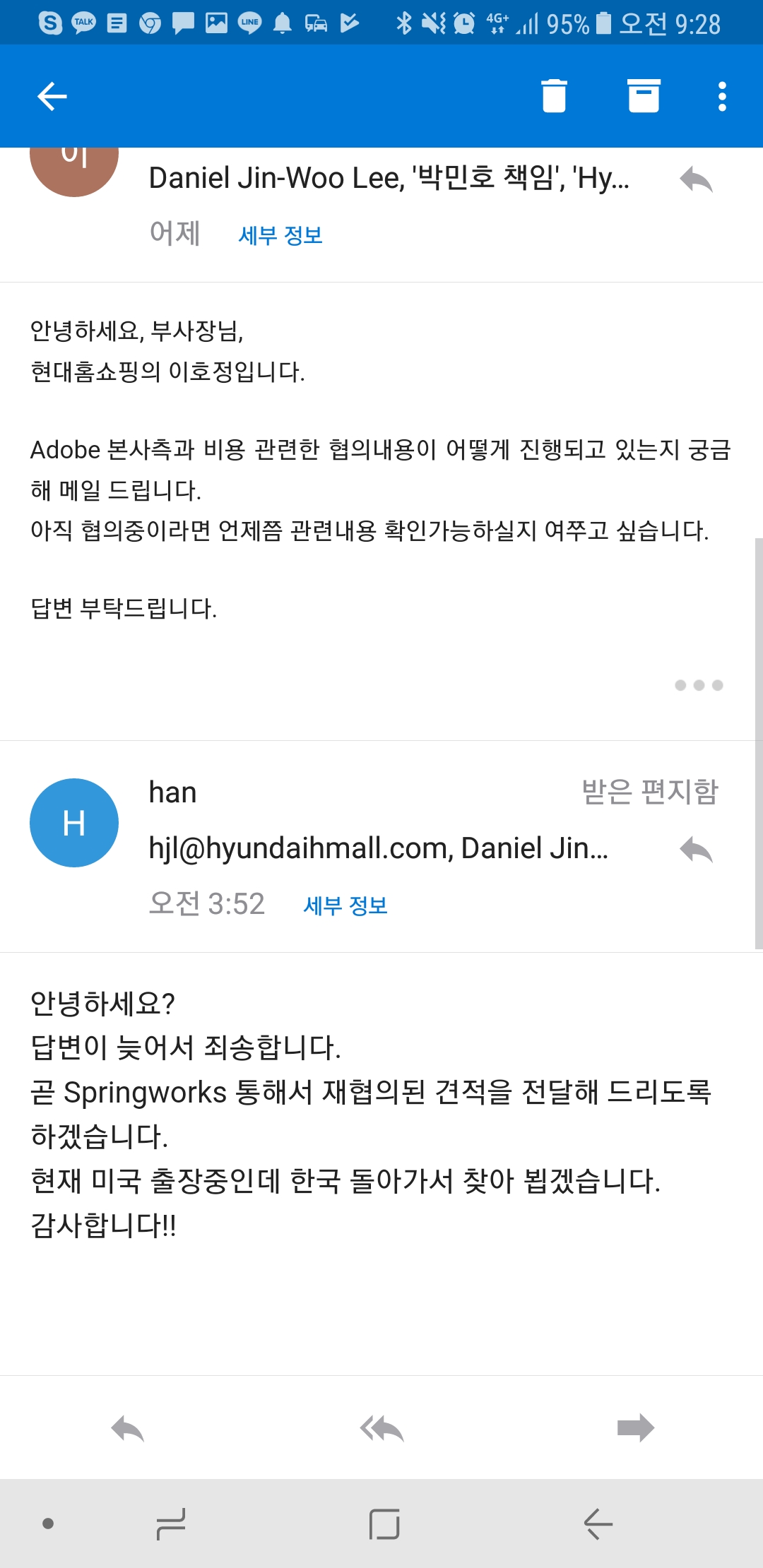Delete this email with the trash icon
Viewport: 763px width, 1568px height.
coord(554,96)
